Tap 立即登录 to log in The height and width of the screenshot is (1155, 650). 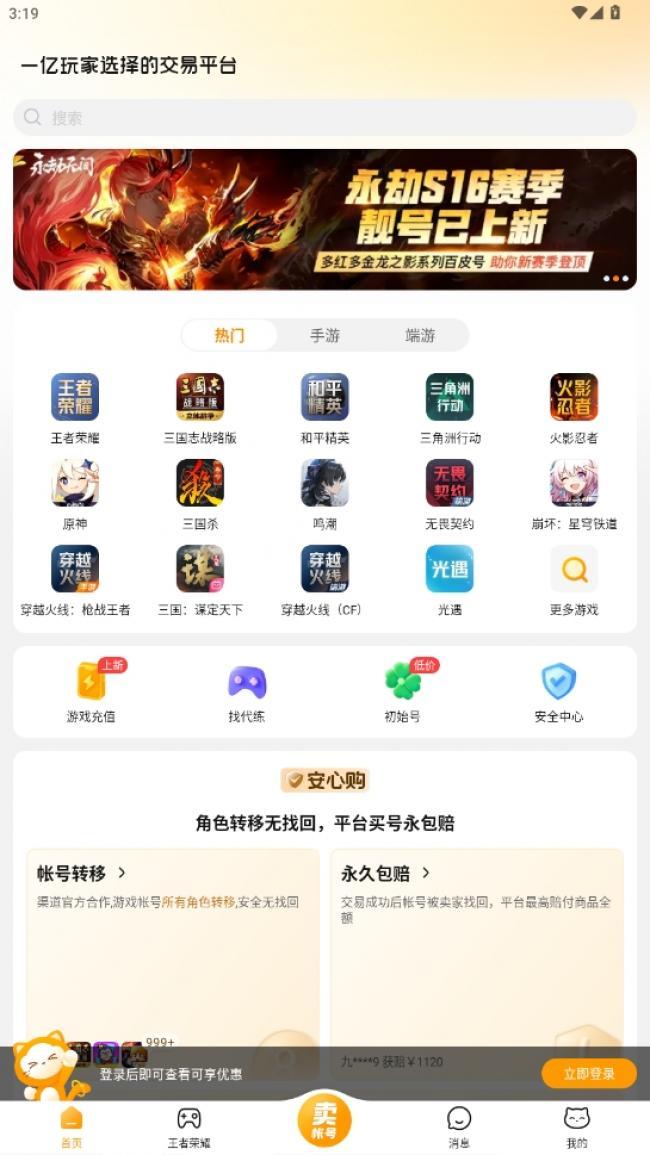coord(588,1073)
